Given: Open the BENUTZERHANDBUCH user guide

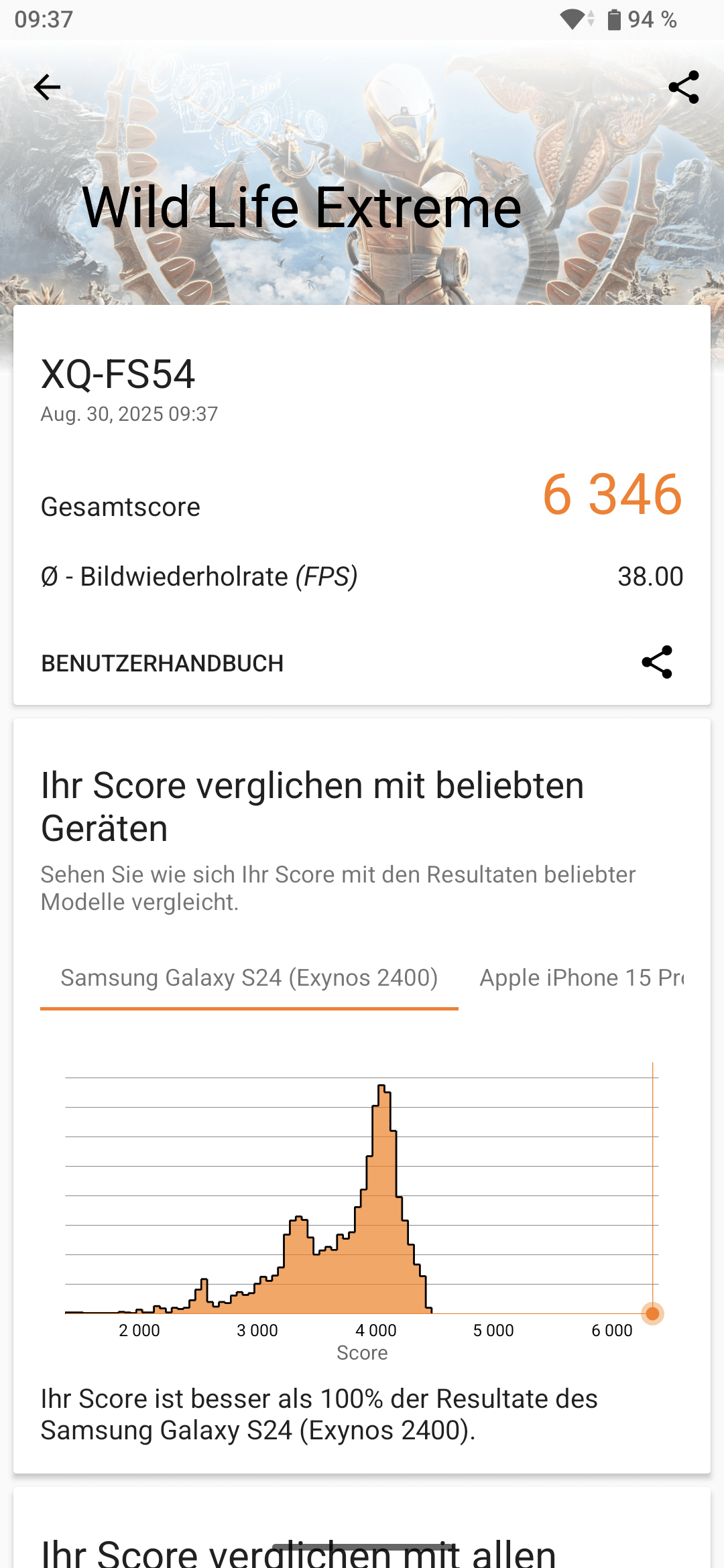Looking at the screenshot, I should point(162,663).
